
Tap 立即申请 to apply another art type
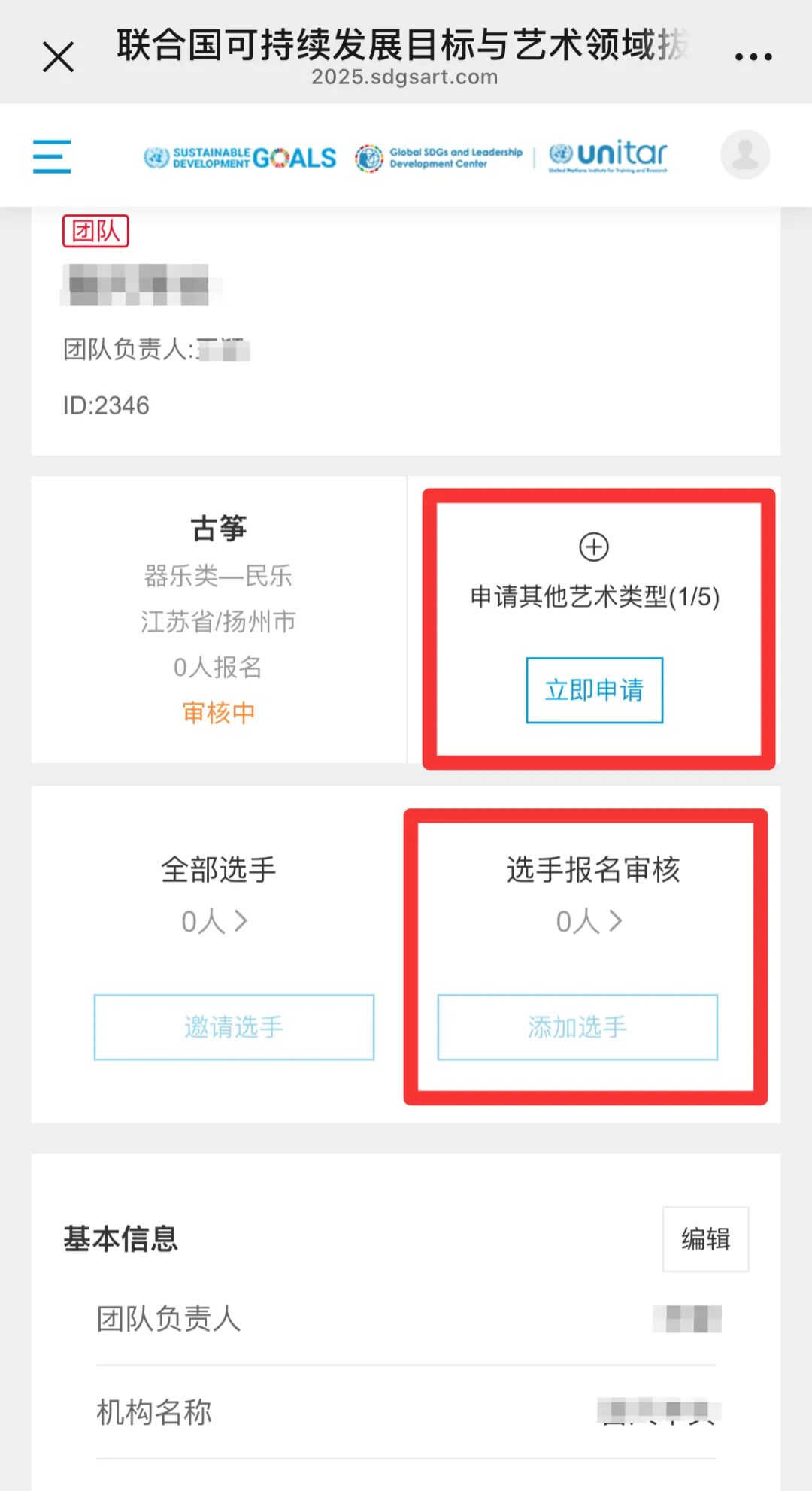[x=594, y=690]
